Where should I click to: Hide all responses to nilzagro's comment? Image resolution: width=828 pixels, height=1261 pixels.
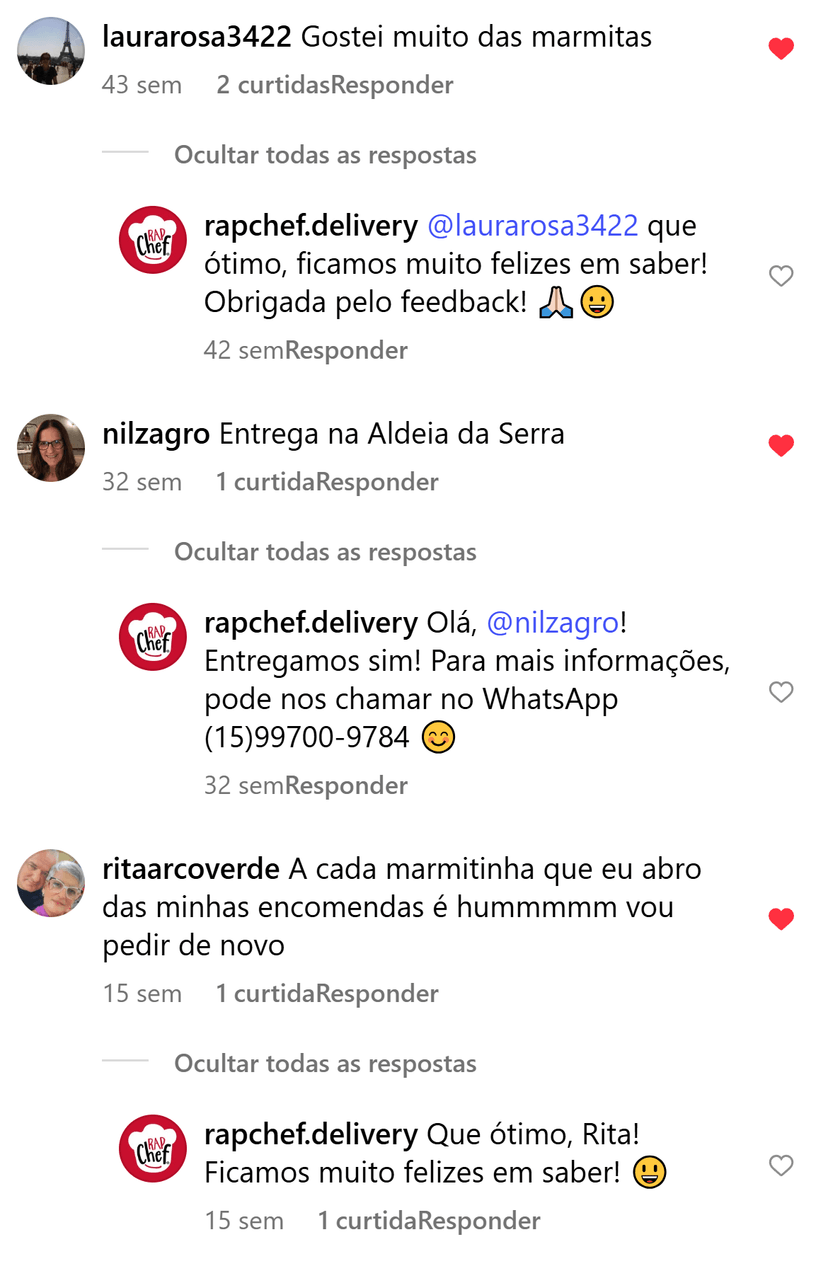coord(325,551)
